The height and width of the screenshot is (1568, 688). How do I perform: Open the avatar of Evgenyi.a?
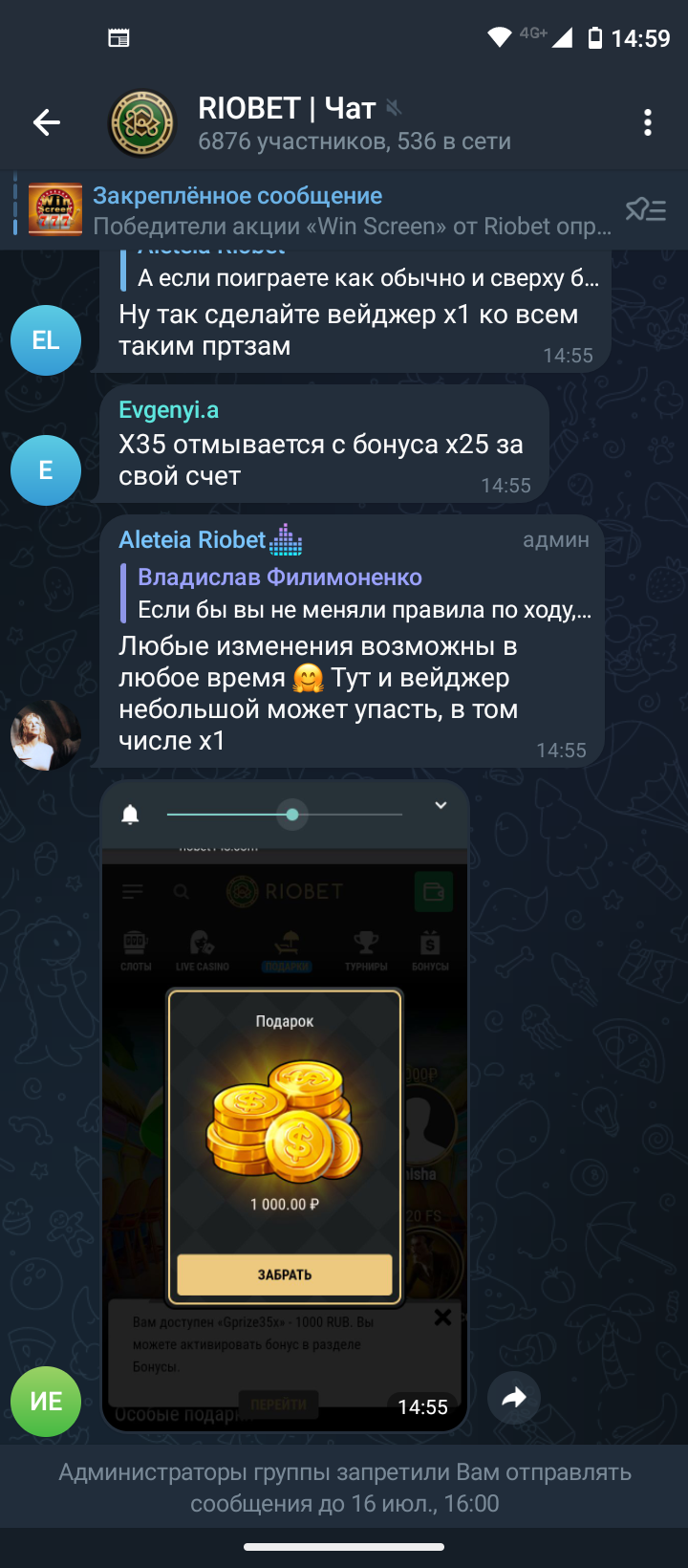pos(46,470)
